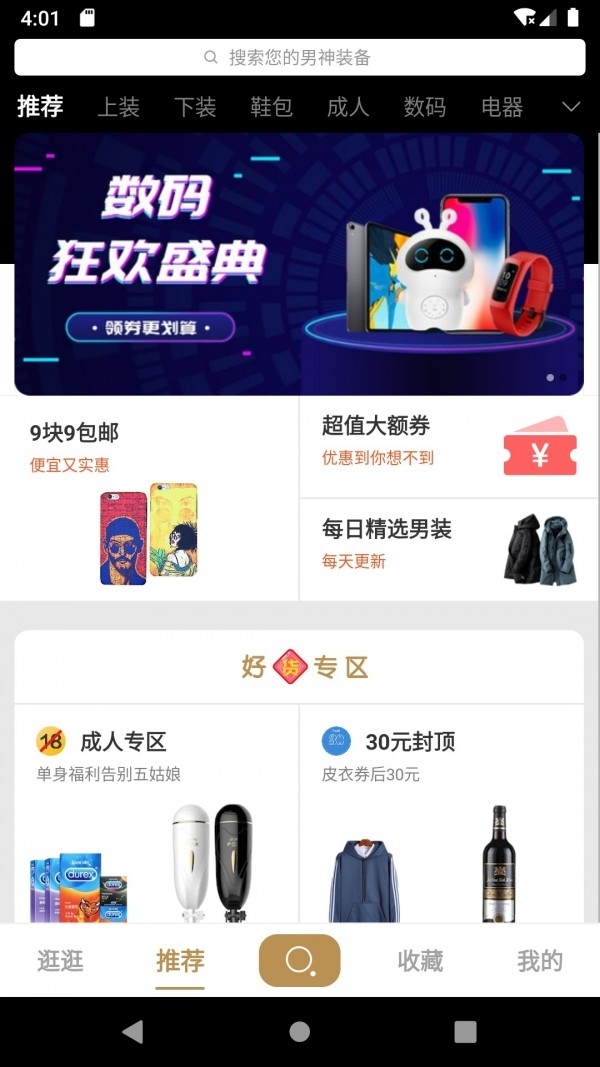Open the 9块9包邮 deals card
Image resolution: width=600 pixels, height=1067 pixels.
(x=150, y=498)
